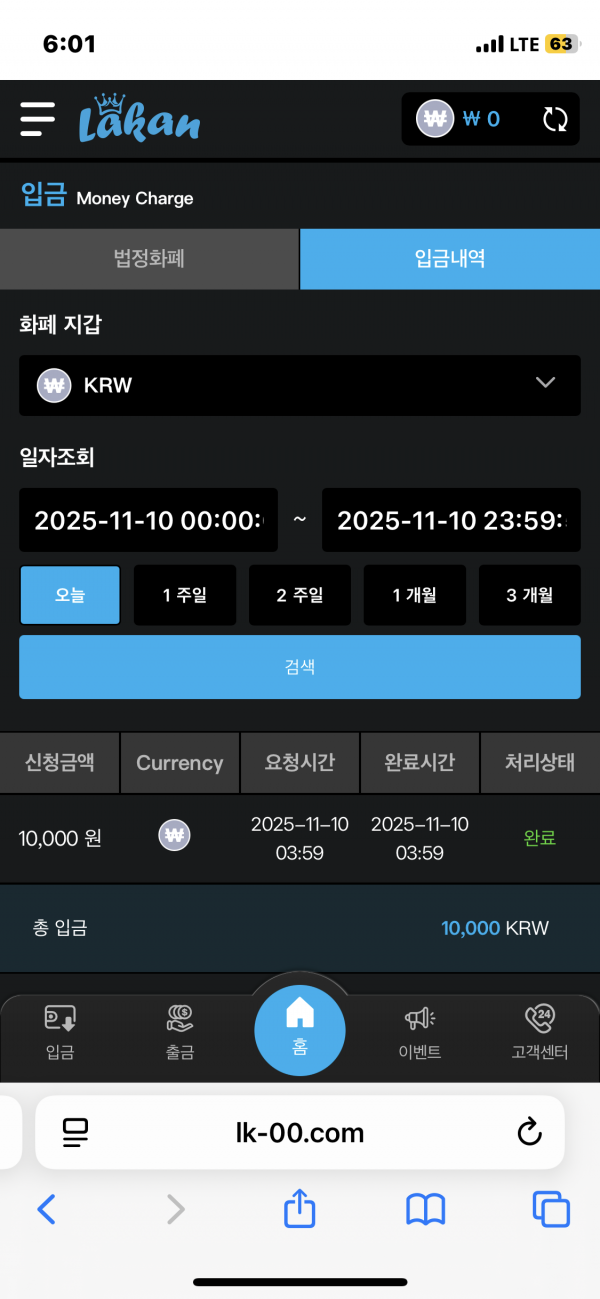This screenshot has height=1299, width=600.
Task: Choose the 2 주일 range
Action: [300, 595]
